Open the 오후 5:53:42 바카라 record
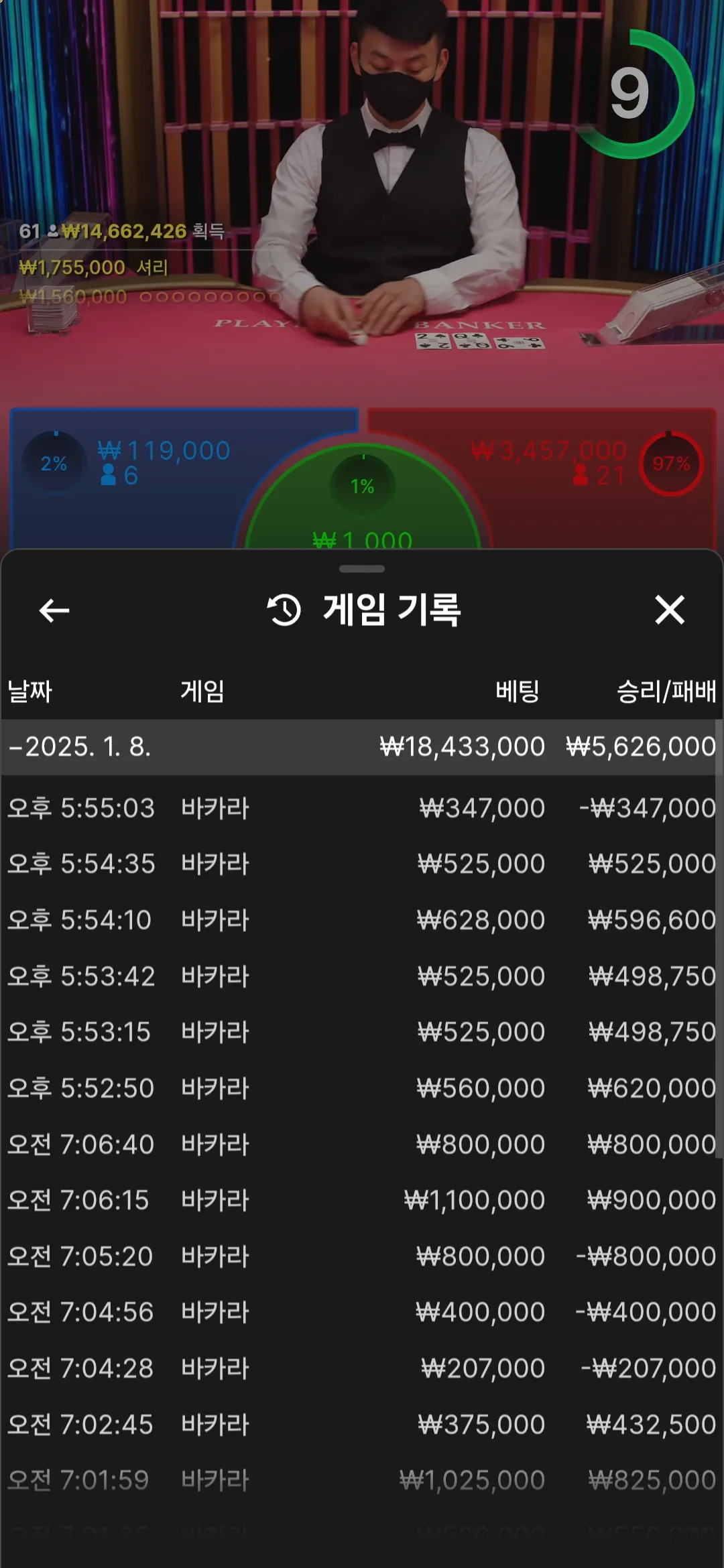The width and height of the screenshot is (724, 1568). 362,976
